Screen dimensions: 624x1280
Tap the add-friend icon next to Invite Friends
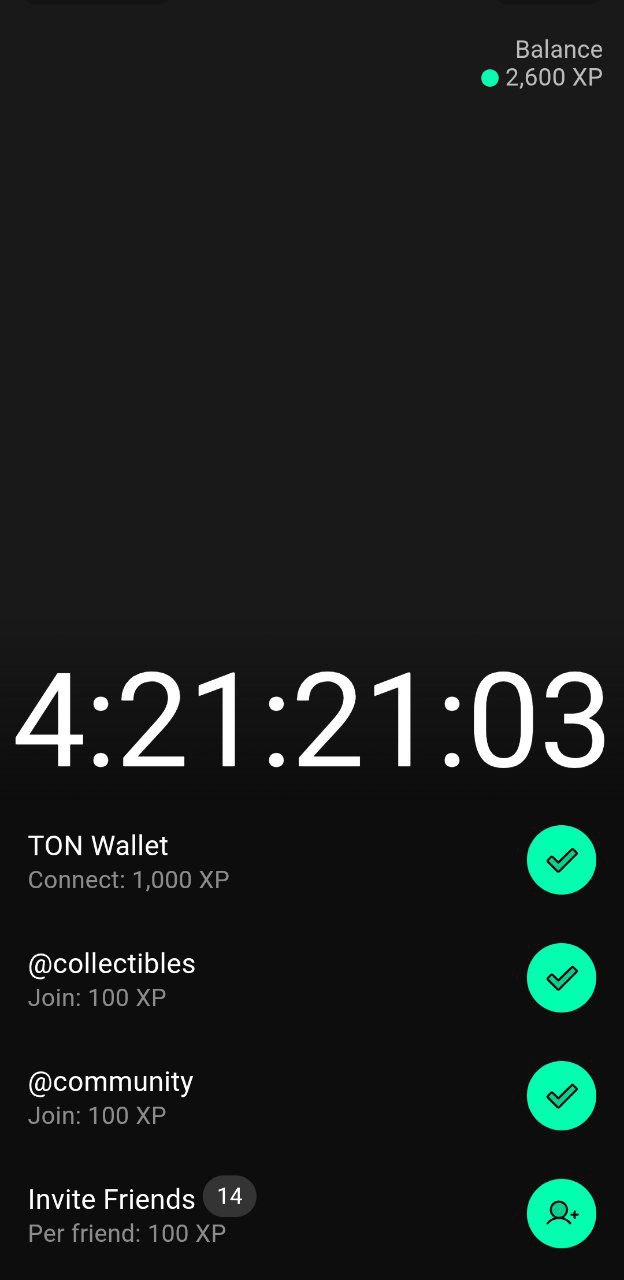tap(561, 1214)
